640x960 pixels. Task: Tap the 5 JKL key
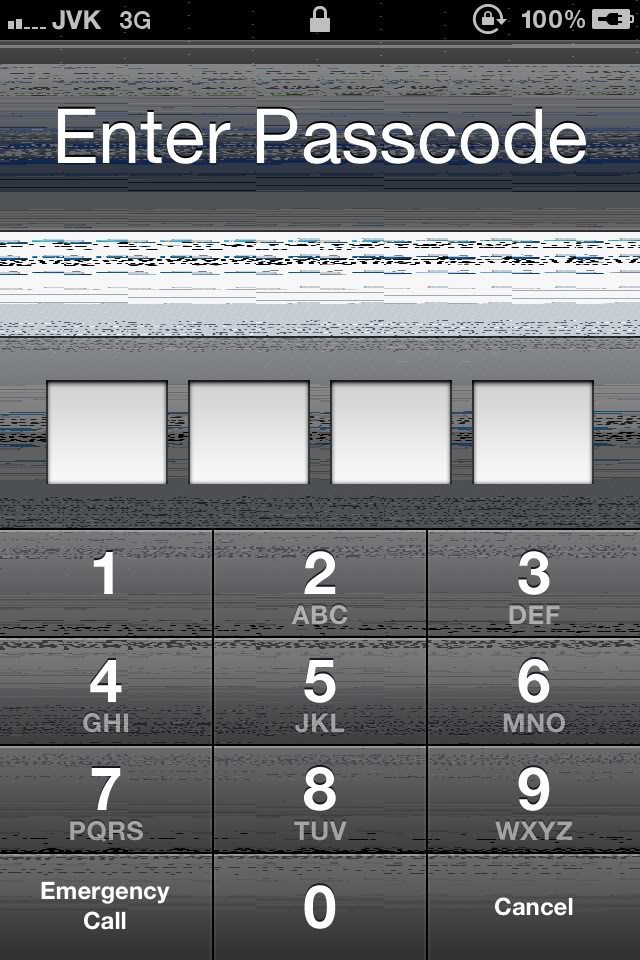[x=320, y=692]
